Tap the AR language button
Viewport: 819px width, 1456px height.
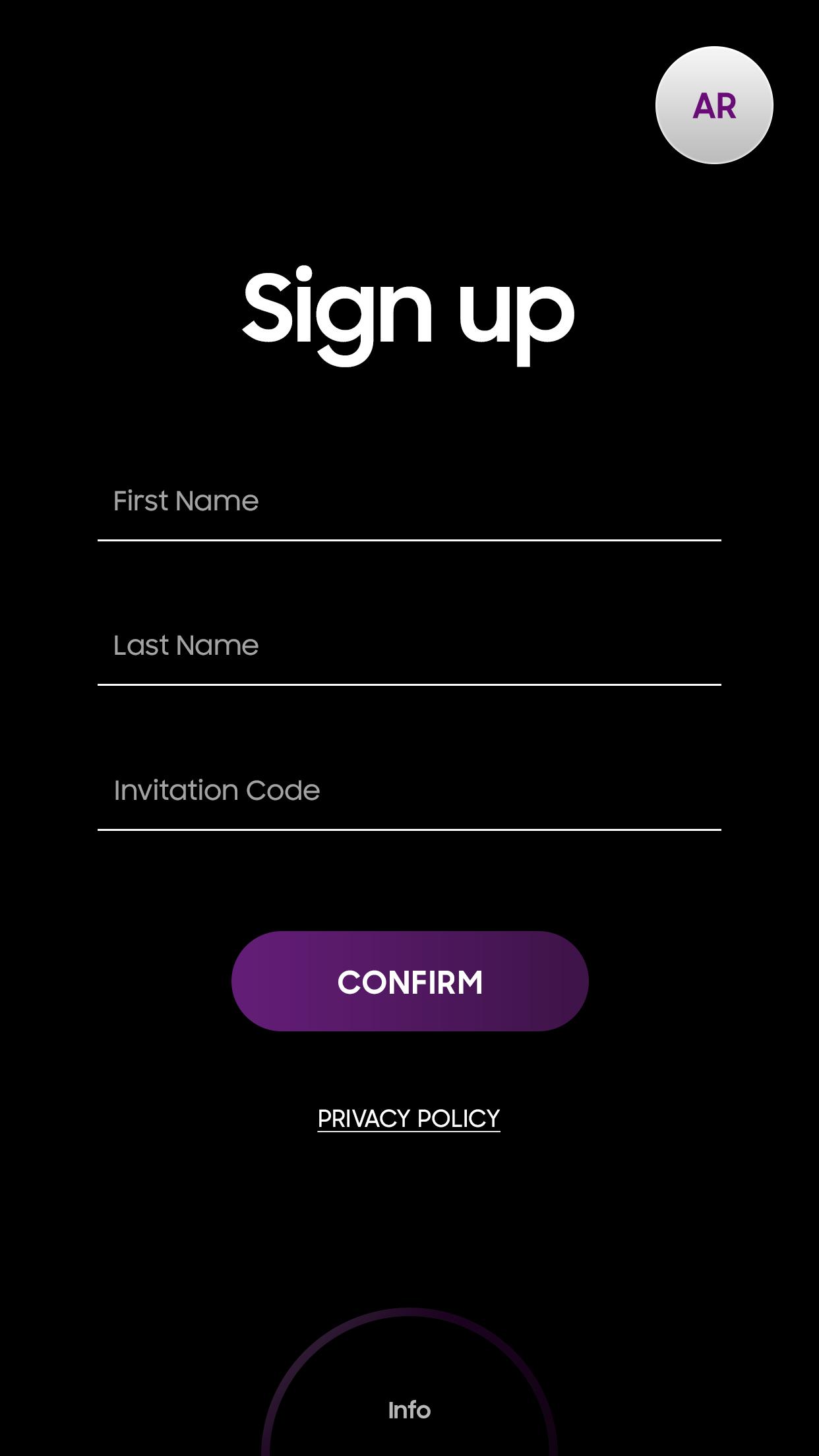pyautogui.click(x=714, y=106)
